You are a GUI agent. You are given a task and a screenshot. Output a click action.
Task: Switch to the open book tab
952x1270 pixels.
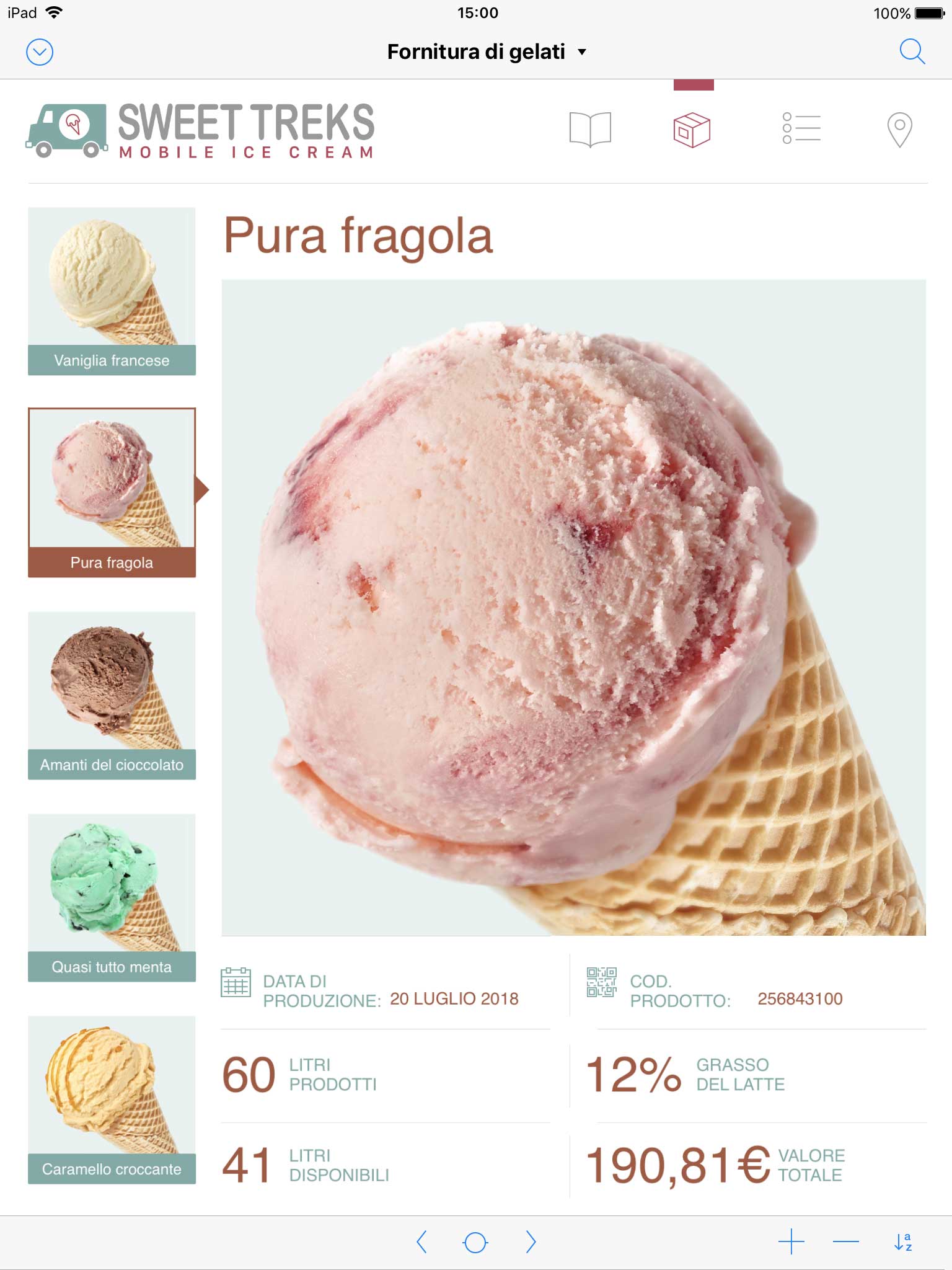tap(590, 130)
